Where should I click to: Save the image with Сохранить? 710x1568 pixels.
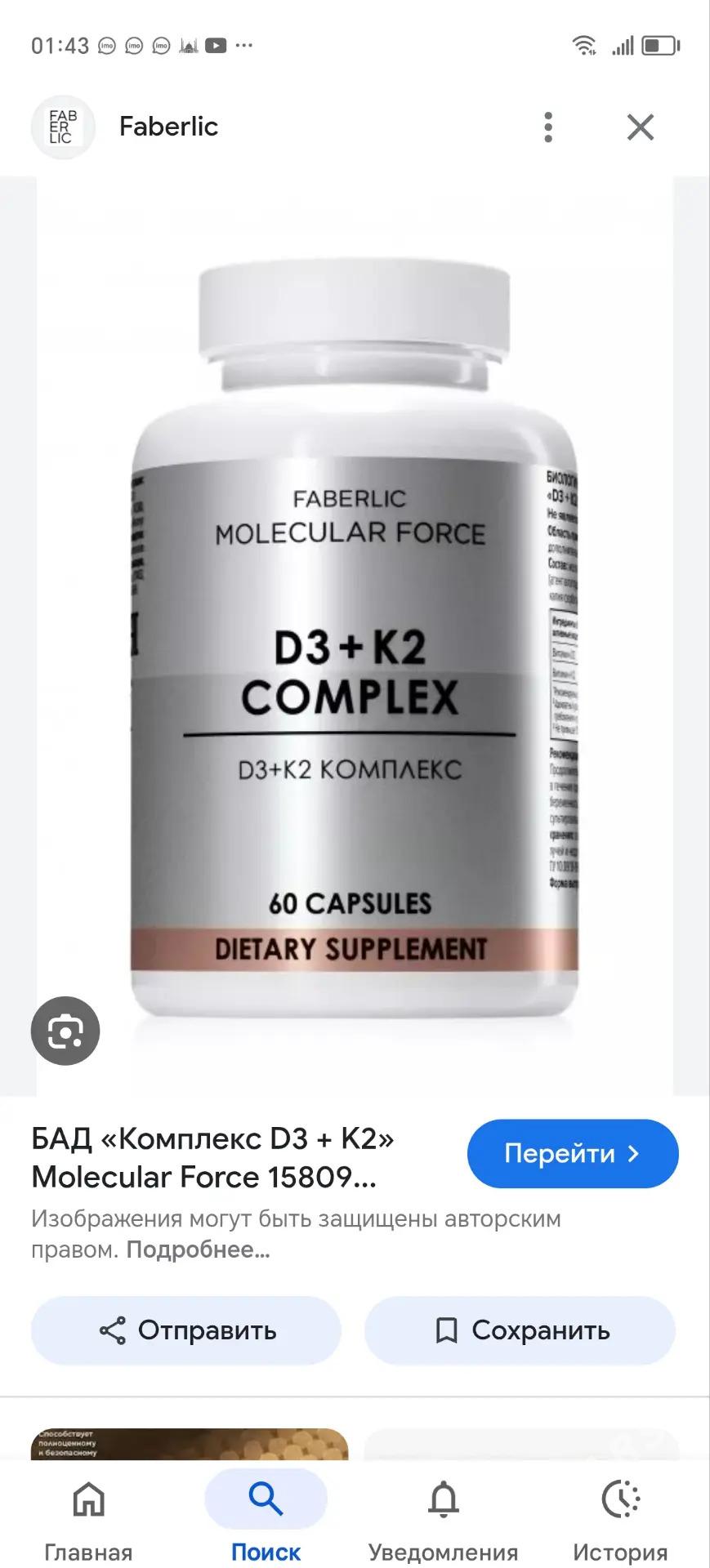520,1330
